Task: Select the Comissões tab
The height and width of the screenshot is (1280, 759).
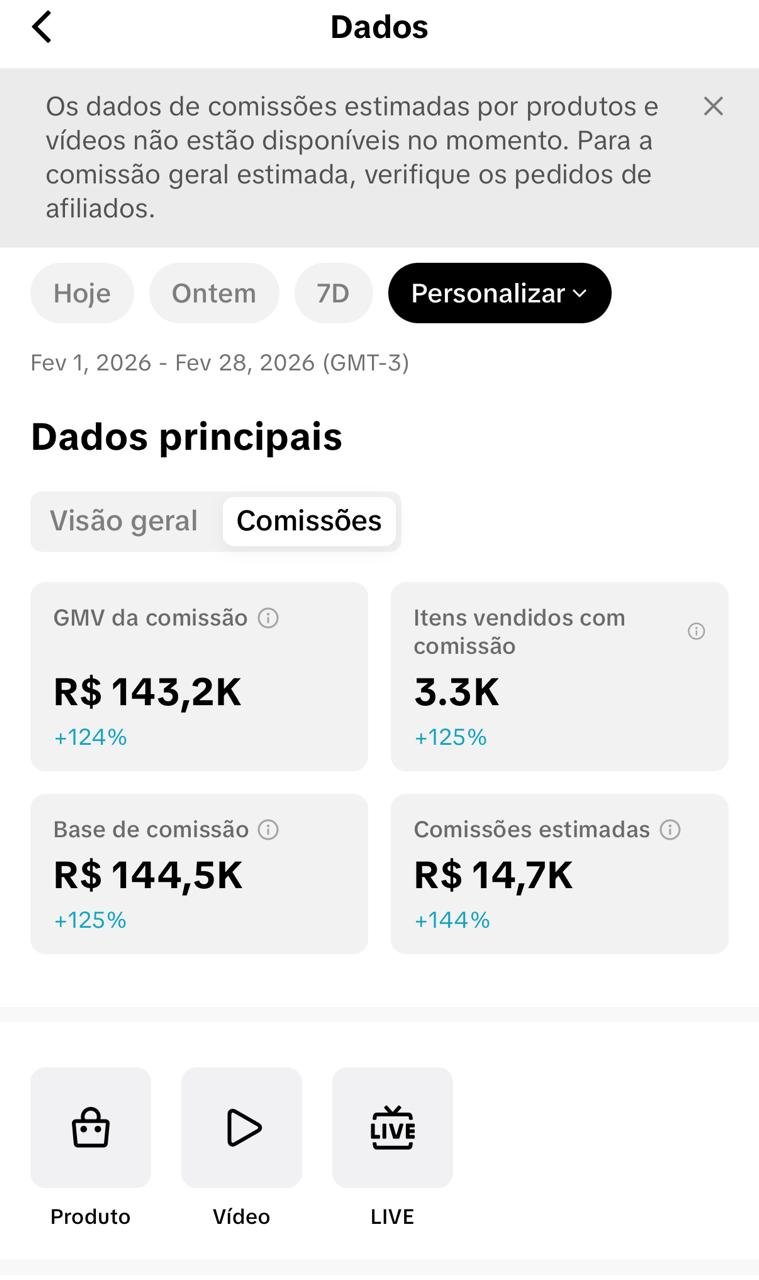Action: click(x=309, y=521)
